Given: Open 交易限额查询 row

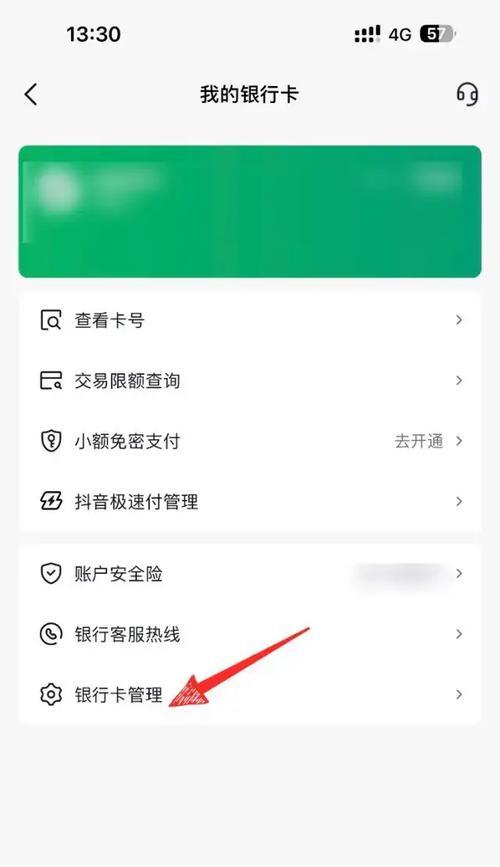Looking at the screenshot, I should (250, 380).
